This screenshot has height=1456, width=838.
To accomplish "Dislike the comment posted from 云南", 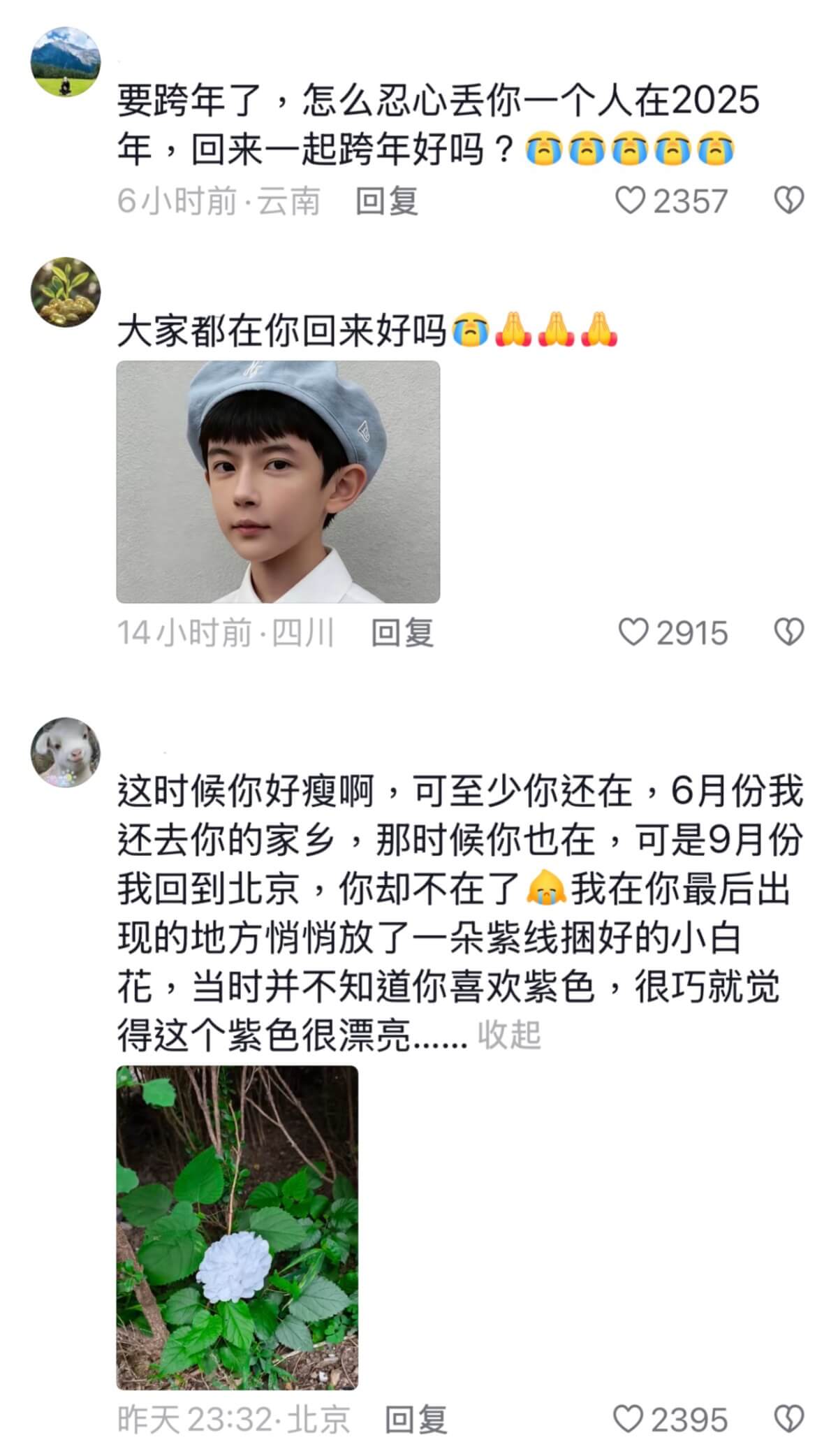I will 789,201.
